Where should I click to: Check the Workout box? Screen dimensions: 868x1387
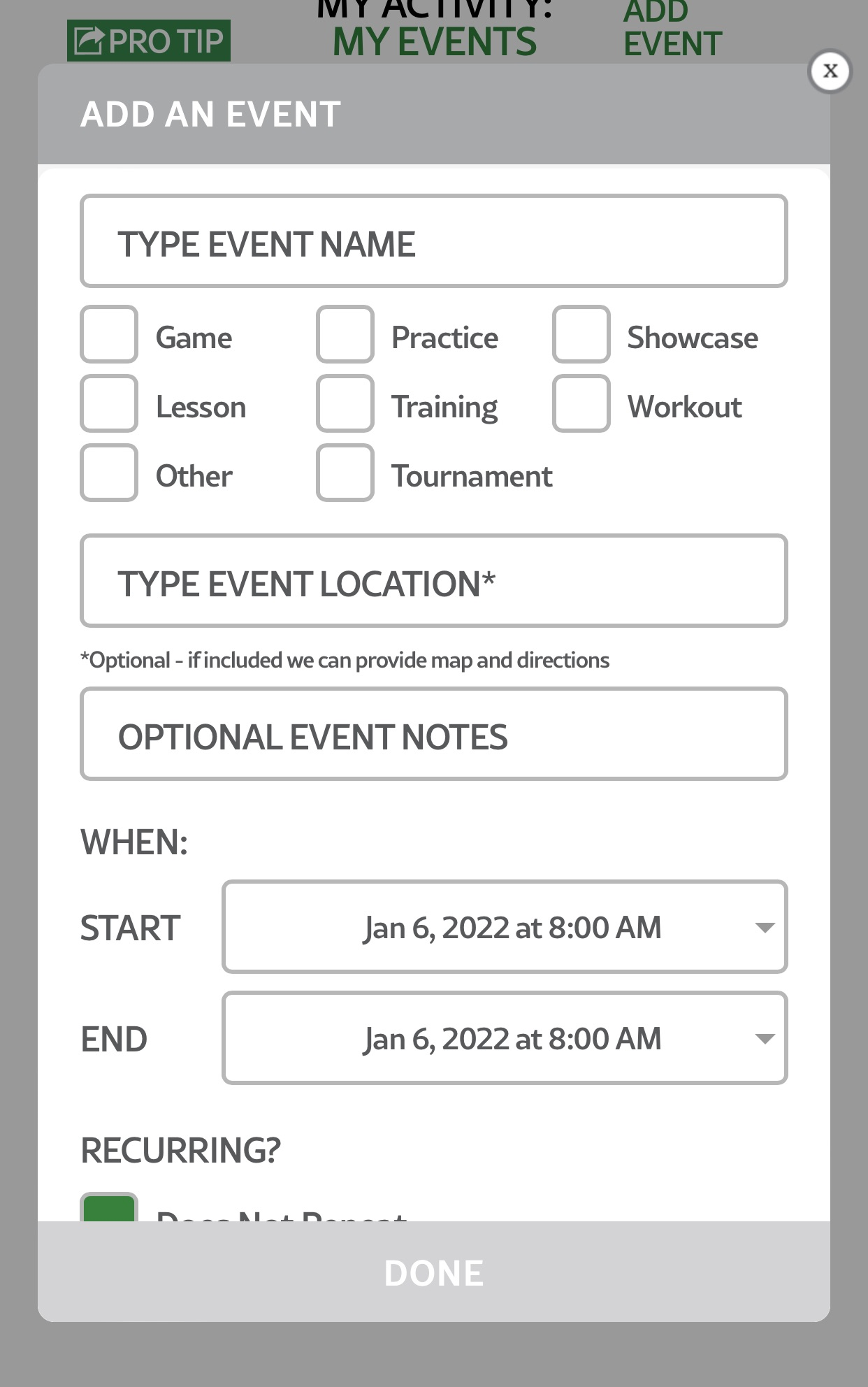[x=581, y=403]
